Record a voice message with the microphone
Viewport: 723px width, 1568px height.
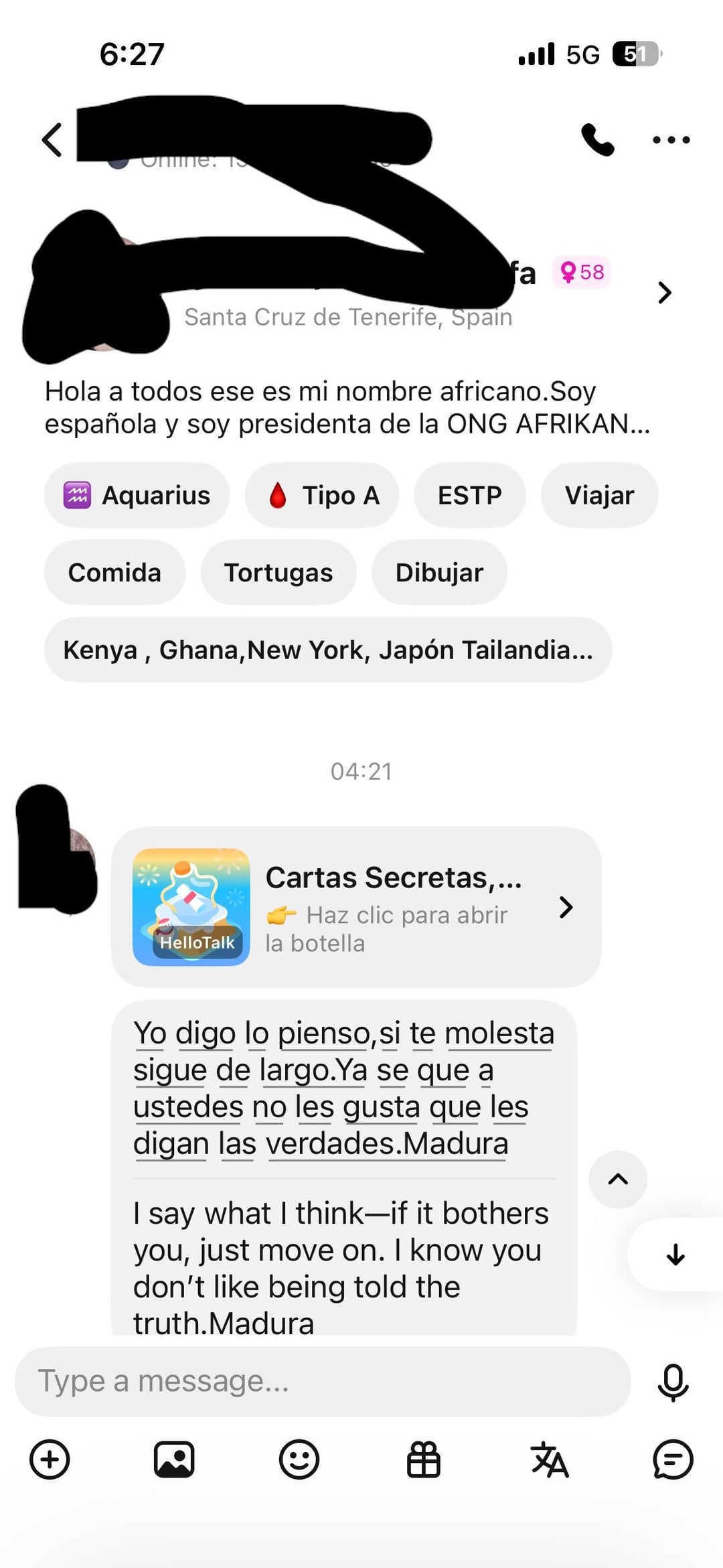[673, 1382]
